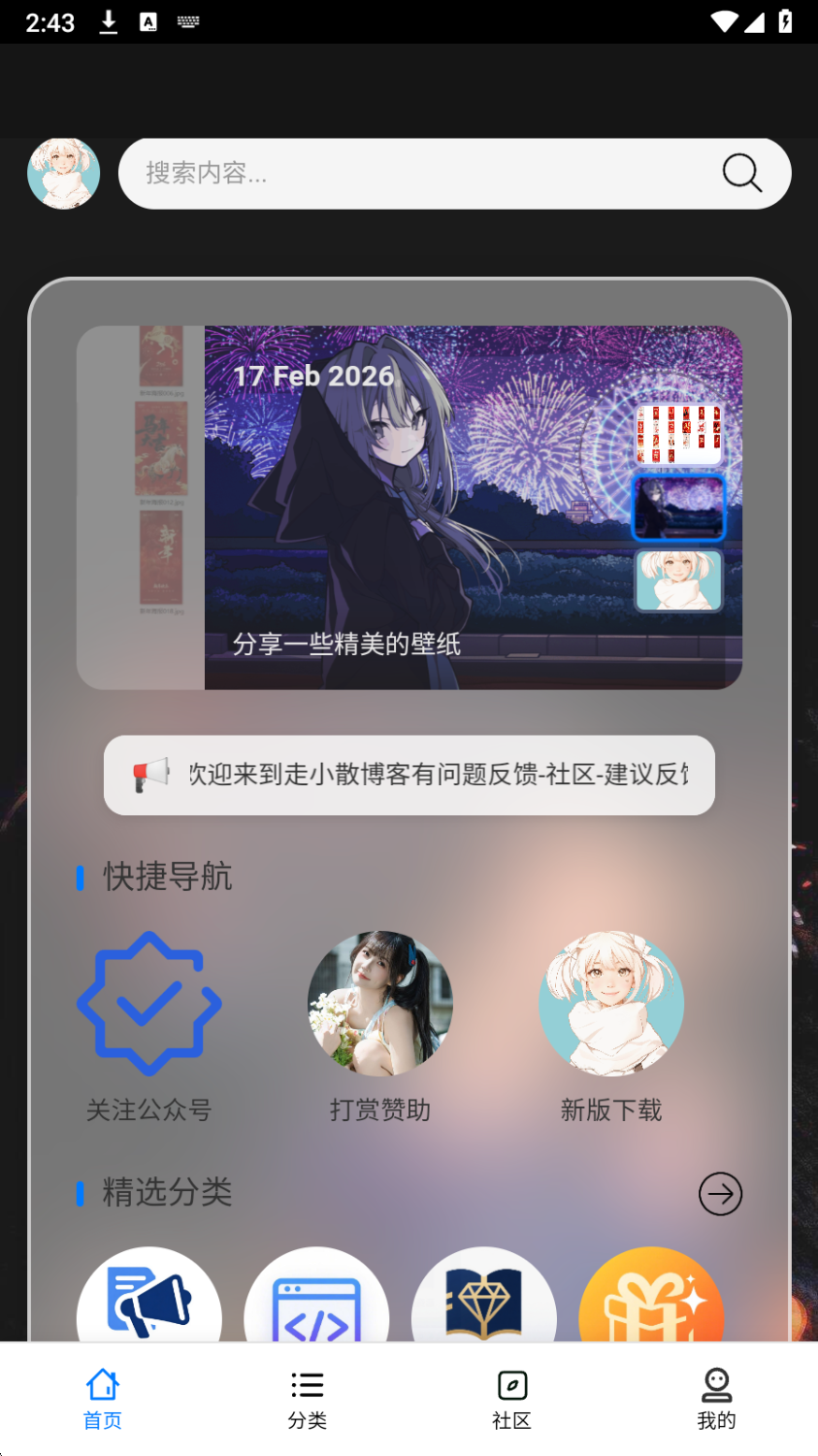
Task: Tap the profile avatar at top left
Action: tap(63, 173)
